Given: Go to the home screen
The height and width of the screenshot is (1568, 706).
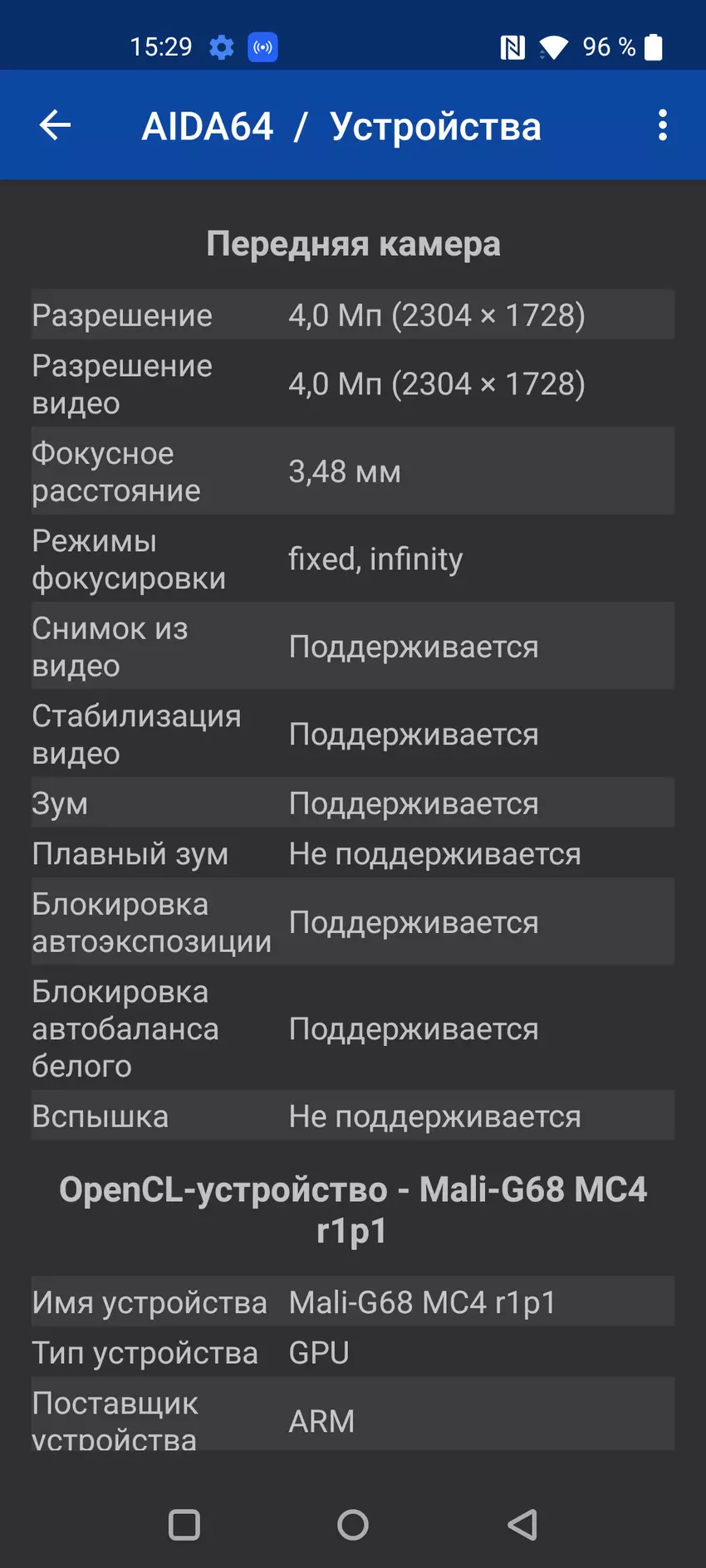Looking at the screenshot, I should 353,1524.
